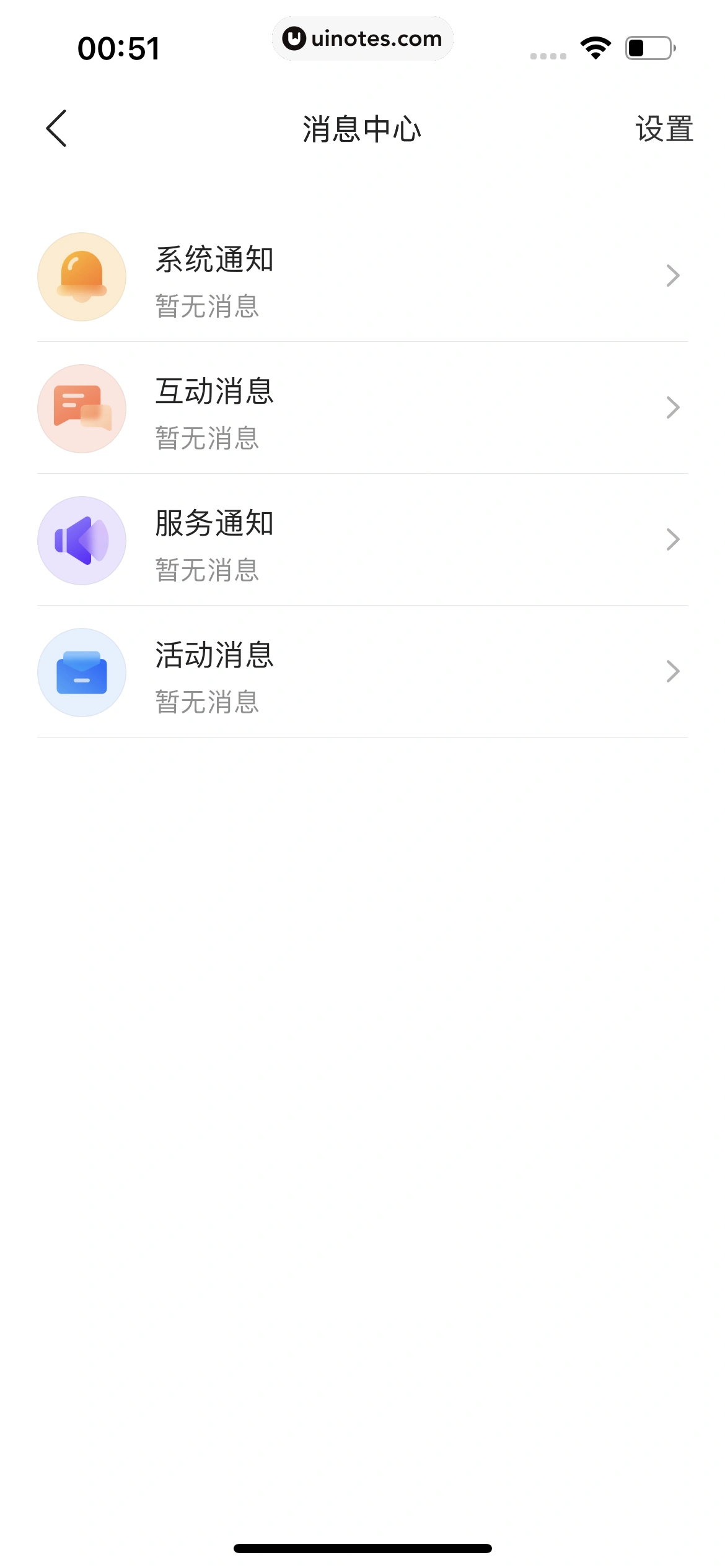The image size is (725, 1568).
Task: Open the 活动消息 mail icon
Action: click(x=81, y=673)
